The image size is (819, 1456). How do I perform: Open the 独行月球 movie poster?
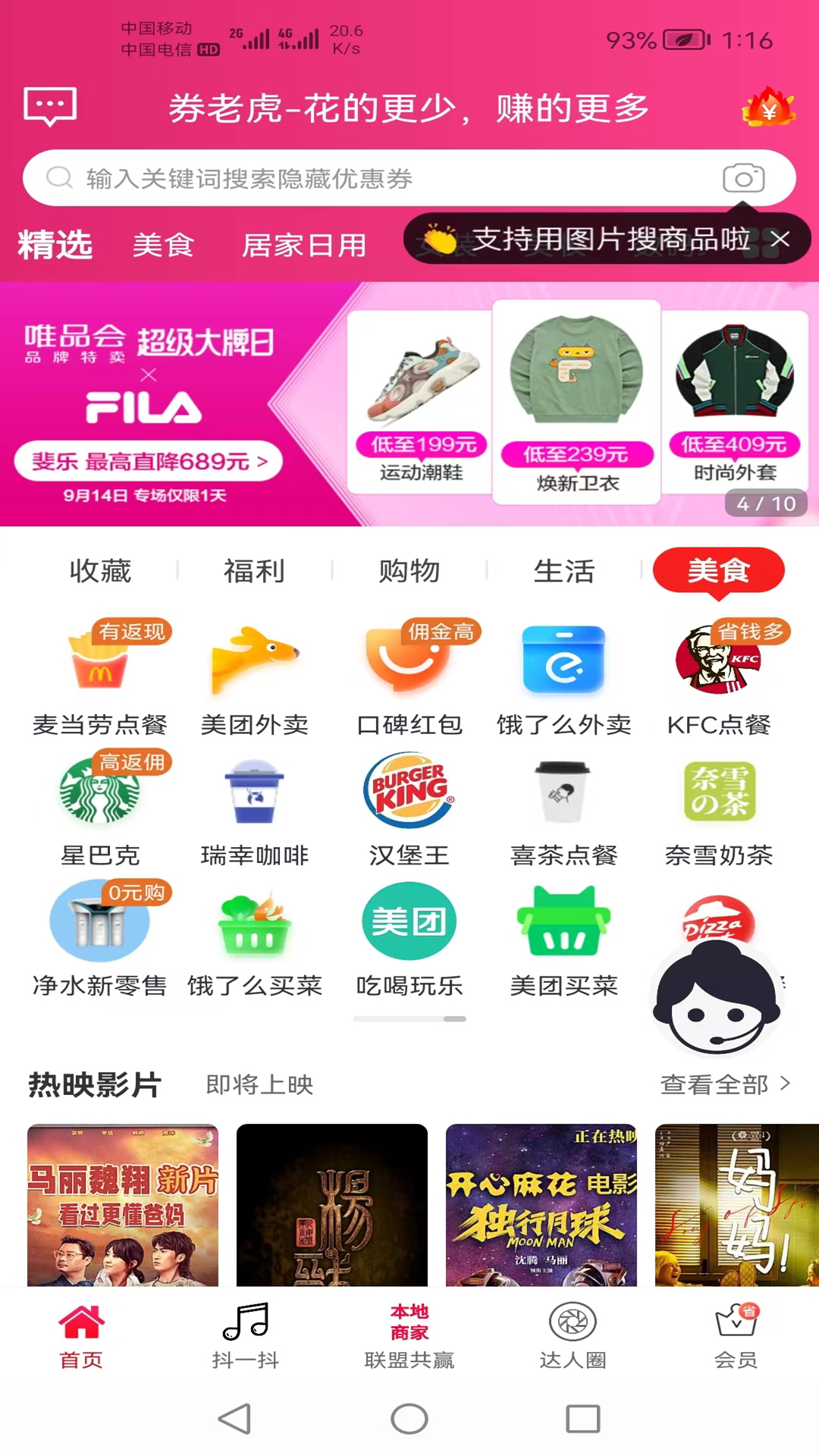(541, 1206)
